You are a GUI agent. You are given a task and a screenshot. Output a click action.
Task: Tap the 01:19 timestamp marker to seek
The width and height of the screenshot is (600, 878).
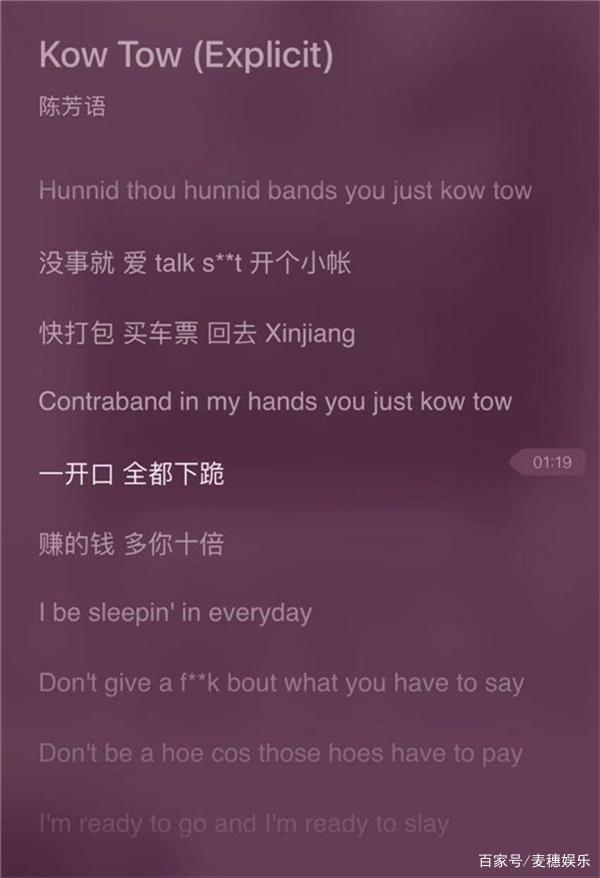[x=550, y=462]
